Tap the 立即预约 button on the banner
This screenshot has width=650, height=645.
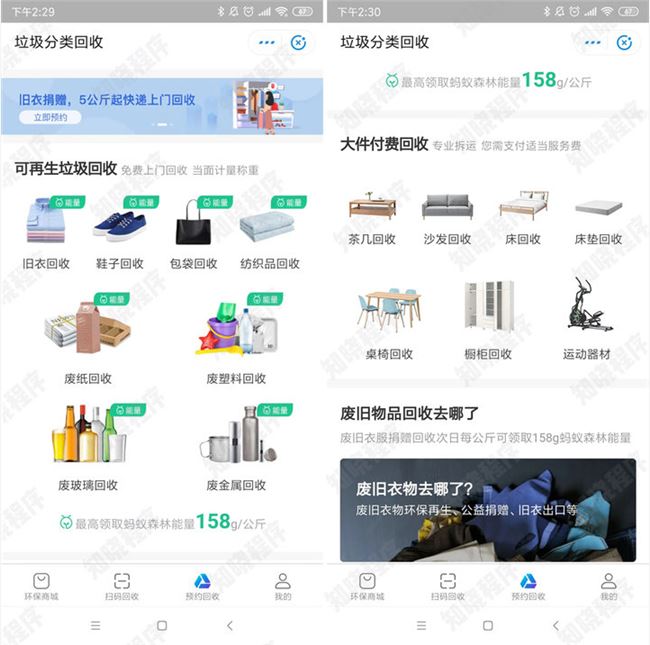[x=48, y=117]
